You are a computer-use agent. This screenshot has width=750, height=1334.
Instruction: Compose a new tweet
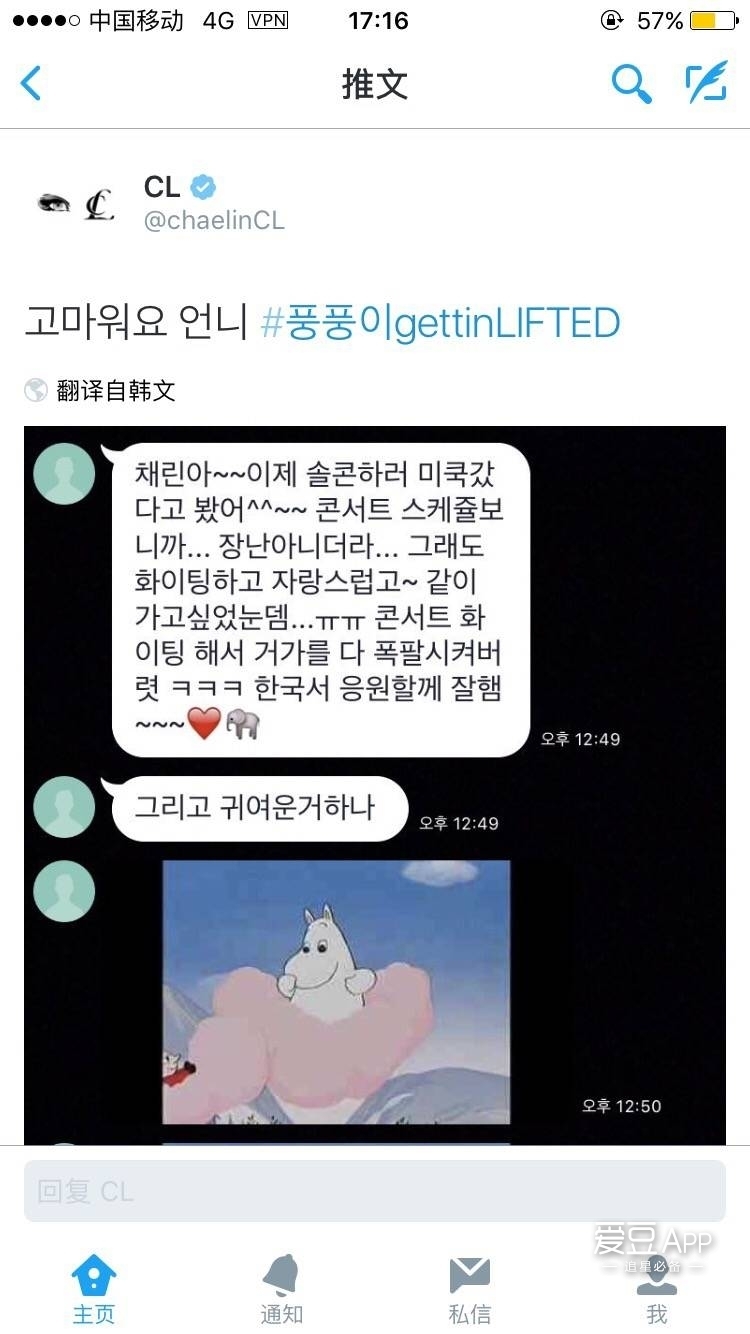[x=705, y=84]
